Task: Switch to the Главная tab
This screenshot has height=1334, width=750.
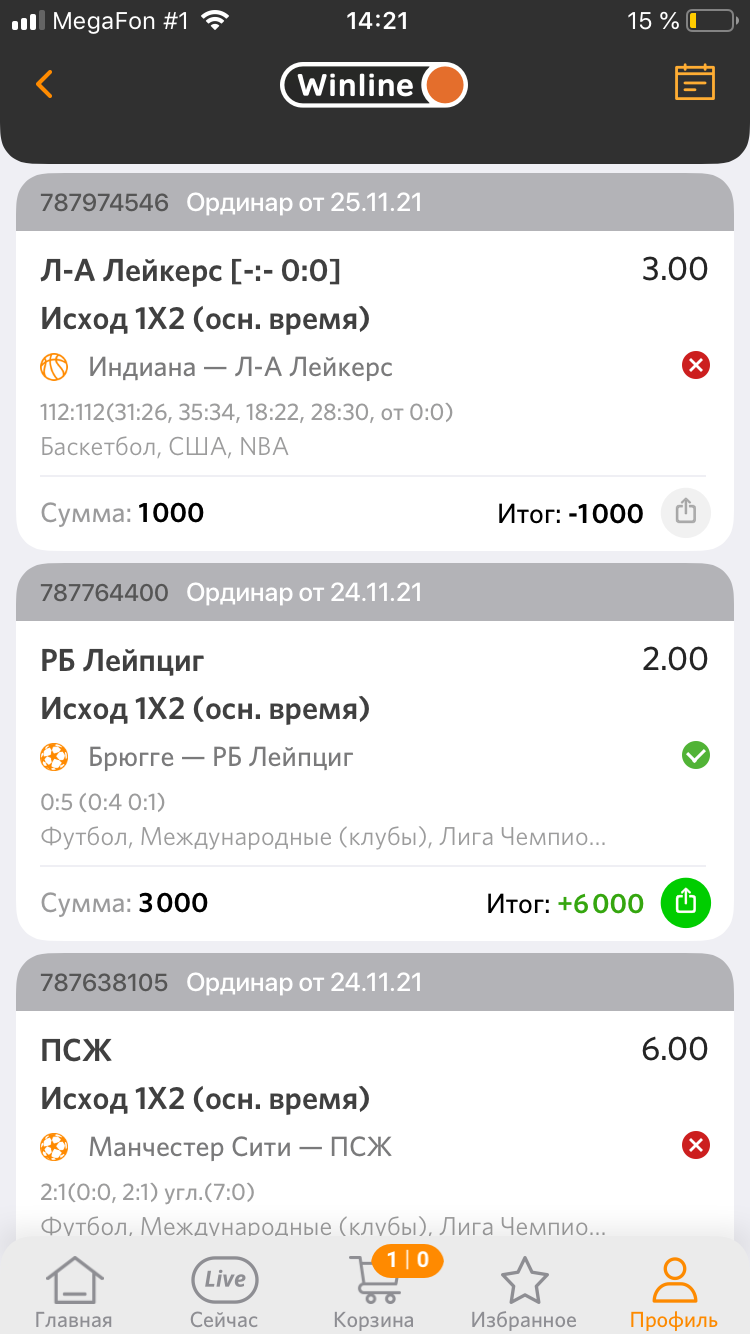Action: [74, 1292]
